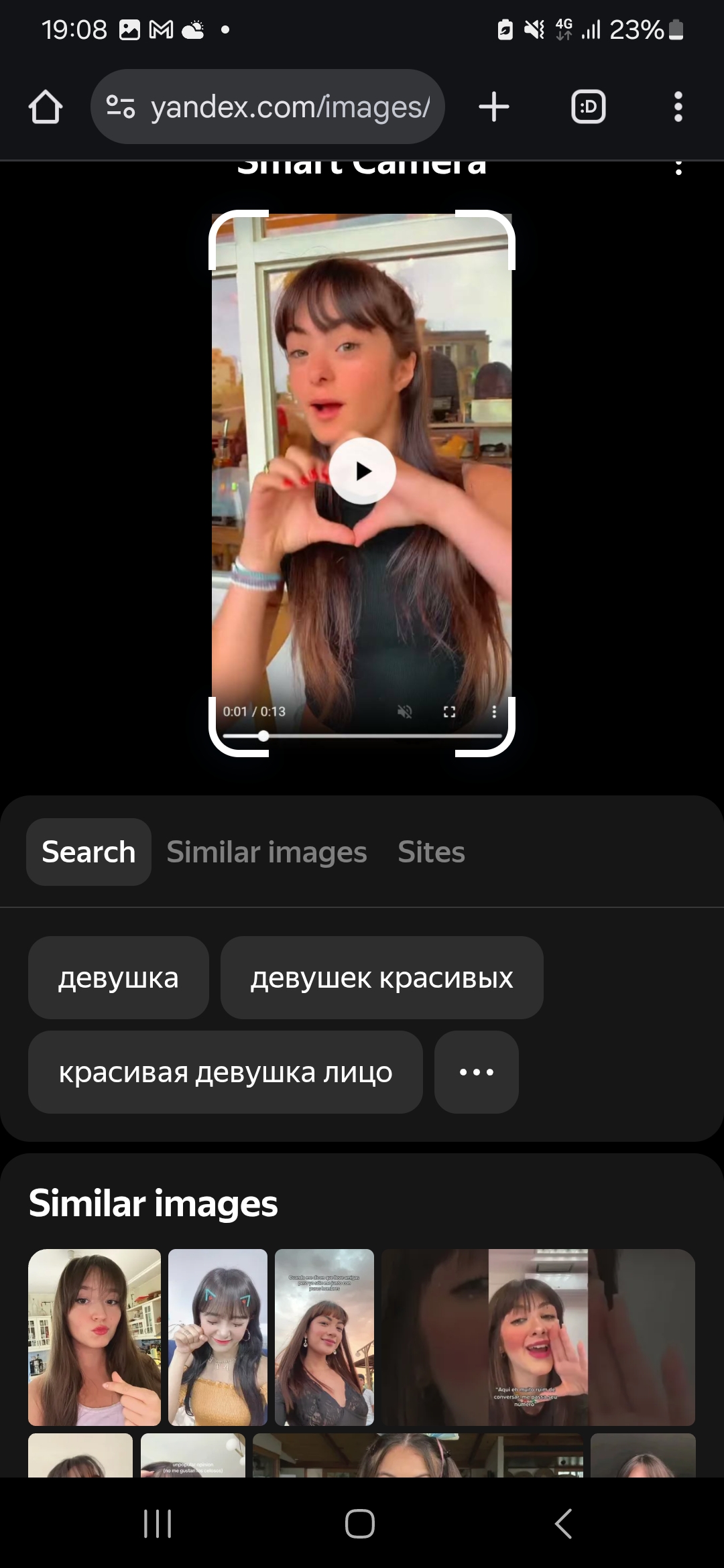Select the Search tab

pyautogui.click(x=88, y=852)
